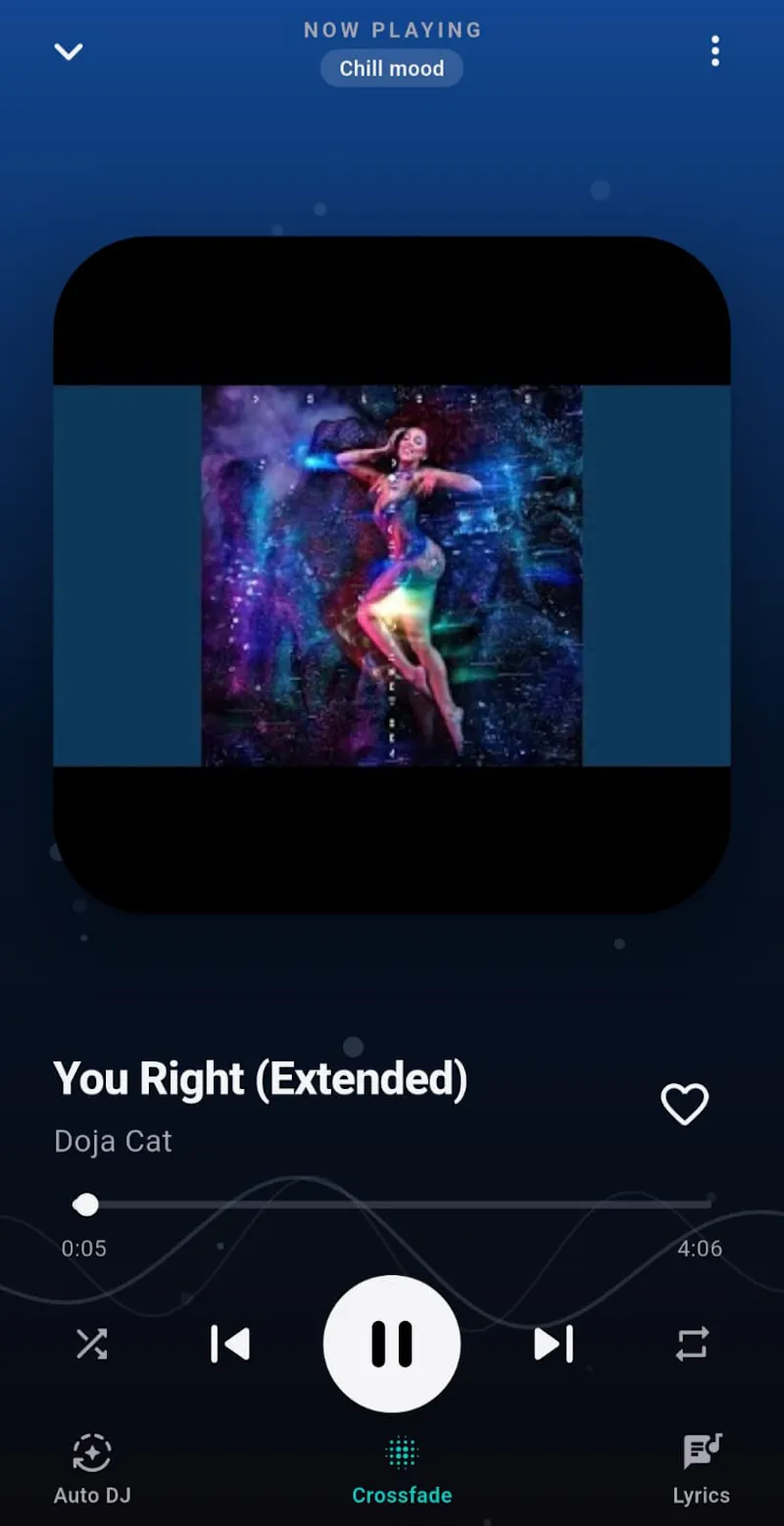Open Auto DJ
The image size is (784, 1526).
(92, 1469)
